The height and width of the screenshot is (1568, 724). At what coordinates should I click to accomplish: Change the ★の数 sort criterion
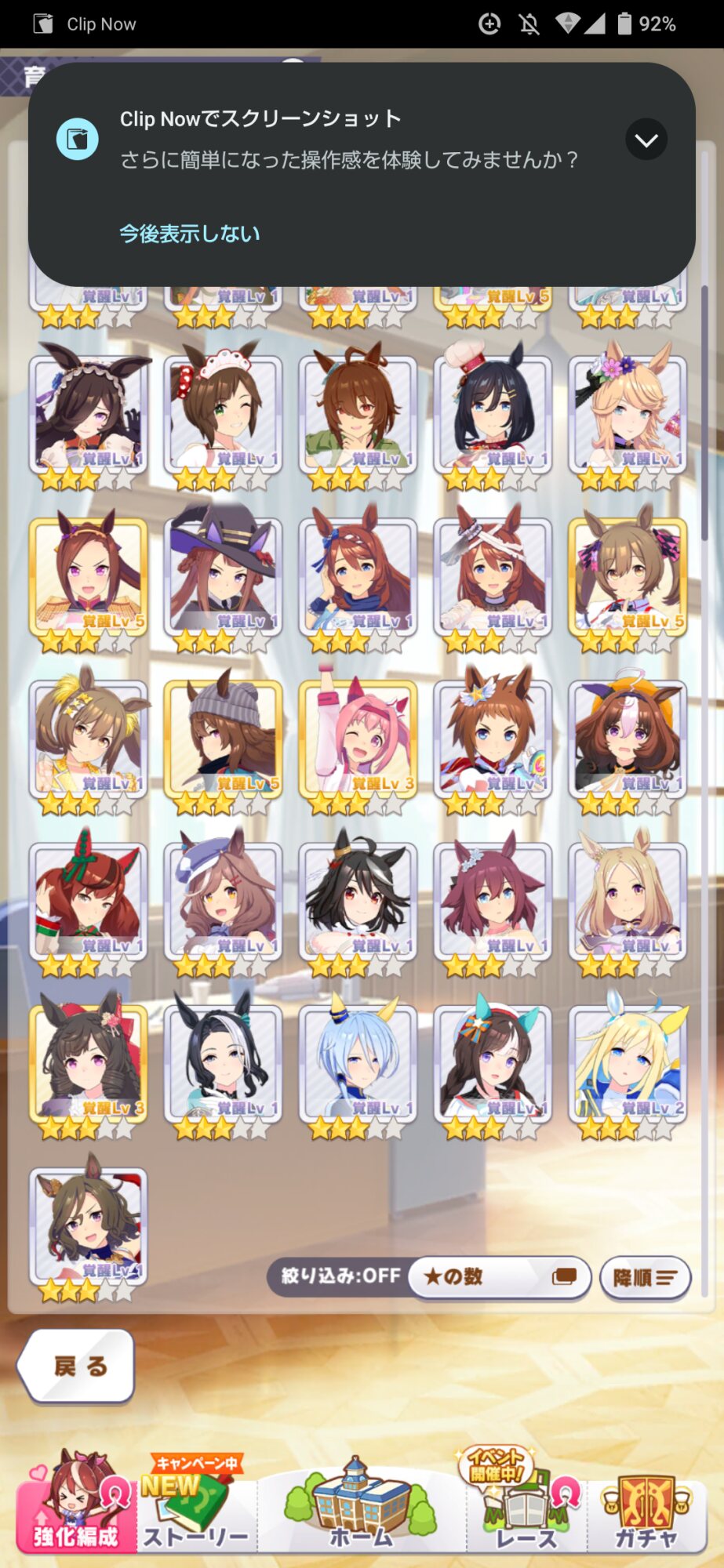coord(500,1277)
